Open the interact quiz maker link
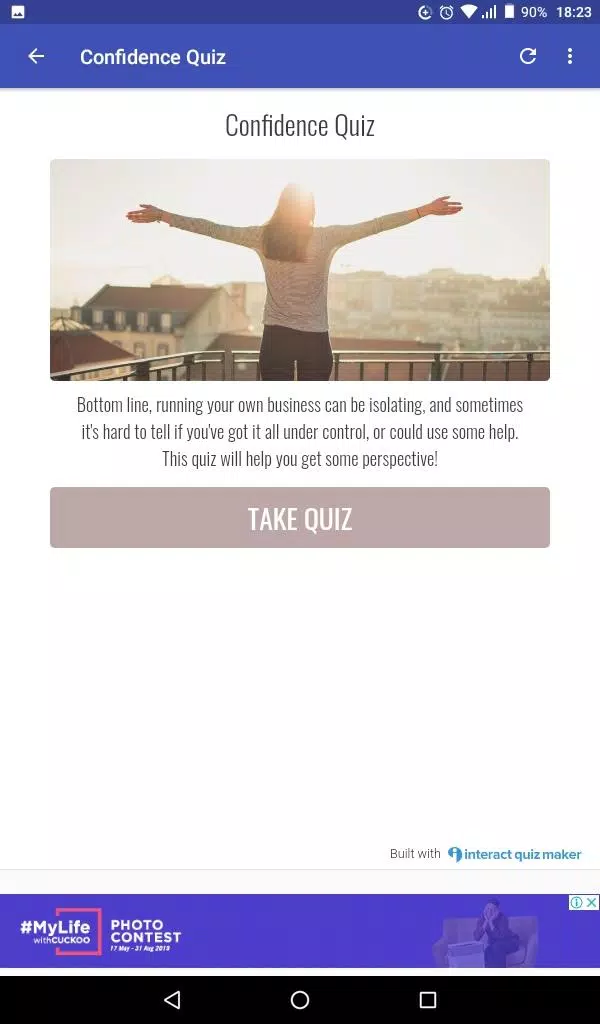Image resolution: width=600 pixels, height=1024 pixels. pos(515,854)
